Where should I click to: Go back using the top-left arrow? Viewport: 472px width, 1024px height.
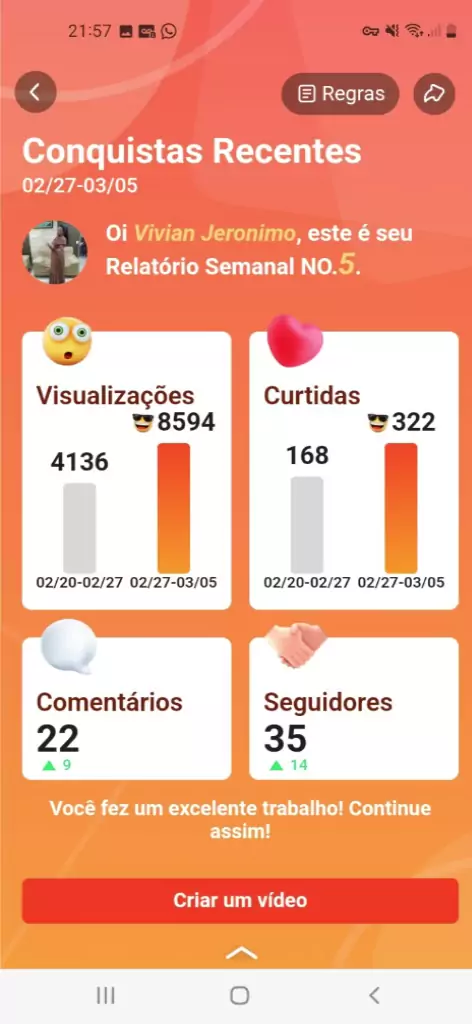coord(36,92)
